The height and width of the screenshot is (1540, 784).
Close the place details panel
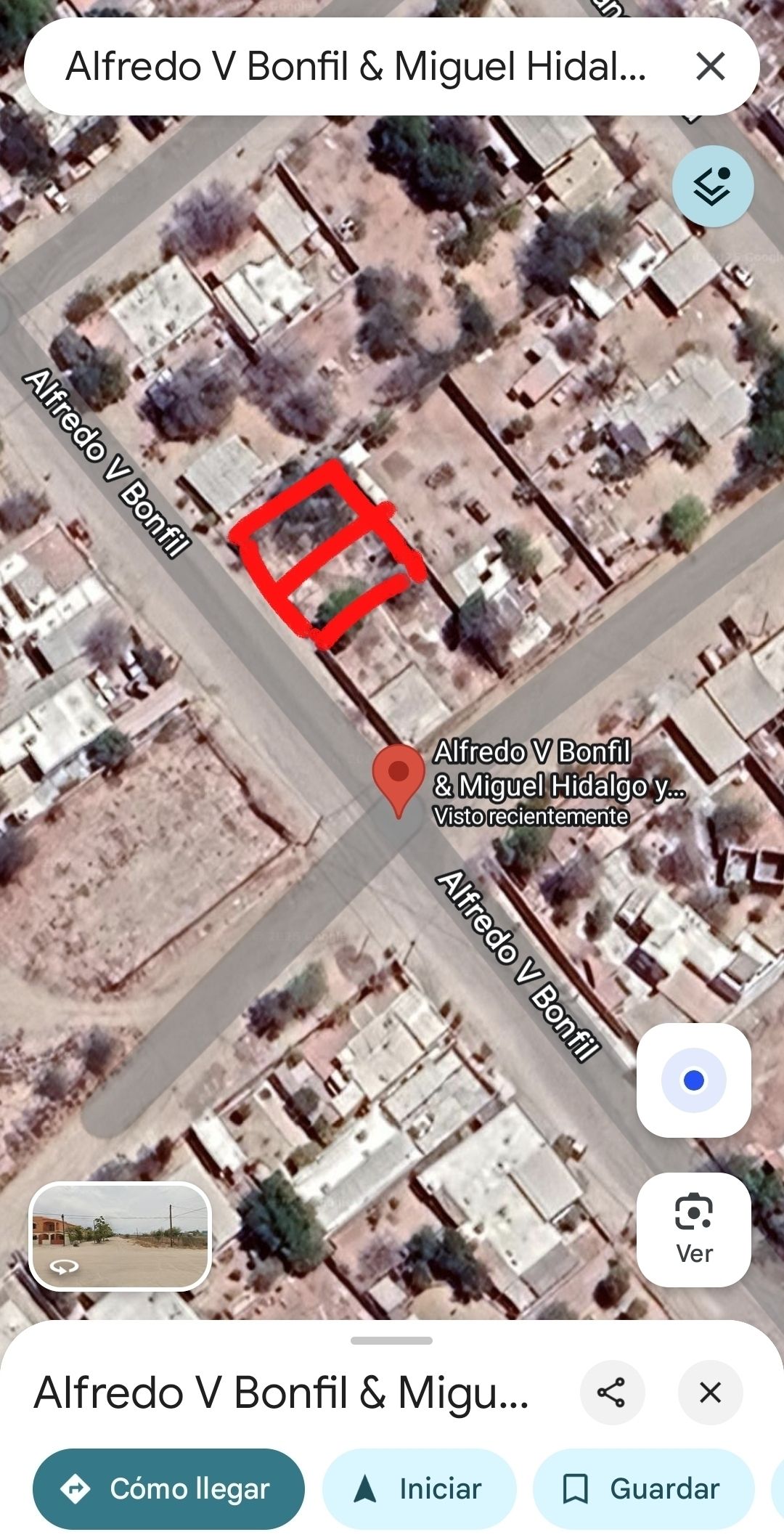click(709, 1393)
